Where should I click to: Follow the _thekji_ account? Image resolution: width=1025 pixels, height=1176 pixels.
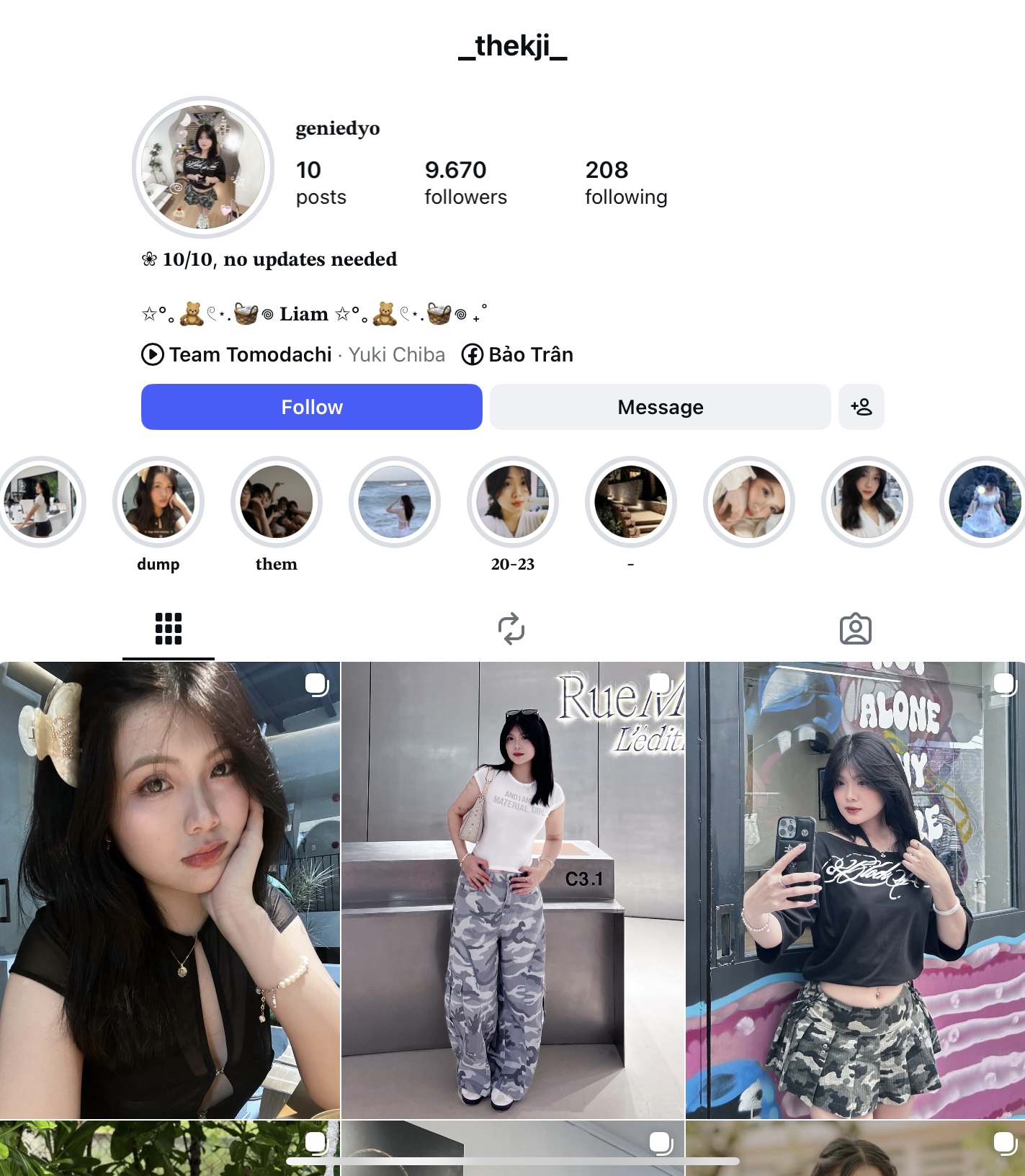point(311,407)
